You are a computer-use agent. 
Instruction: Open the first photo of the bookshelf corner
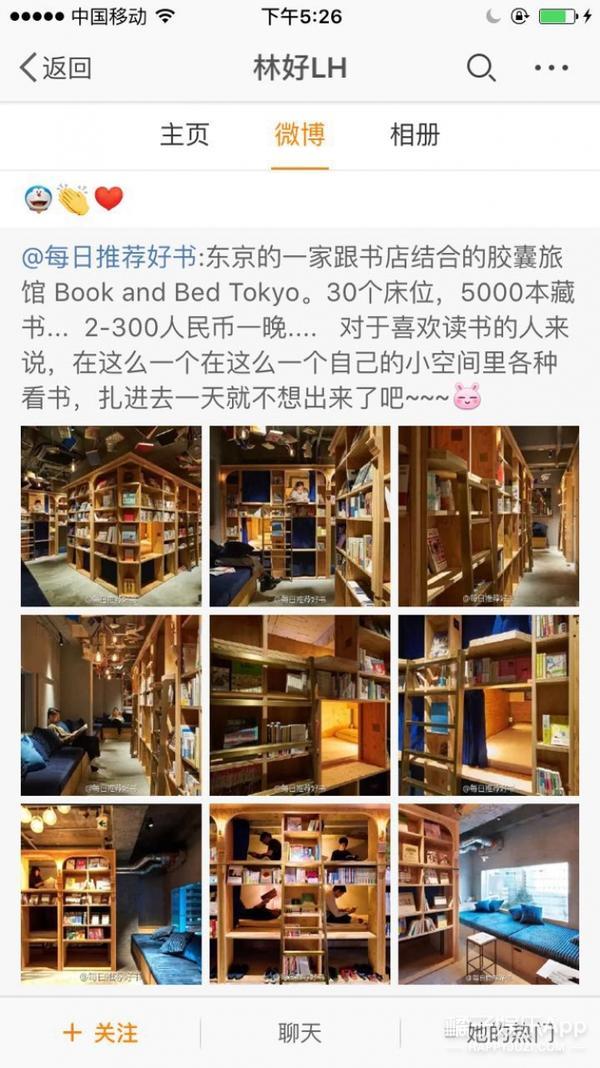pos(111,516)
